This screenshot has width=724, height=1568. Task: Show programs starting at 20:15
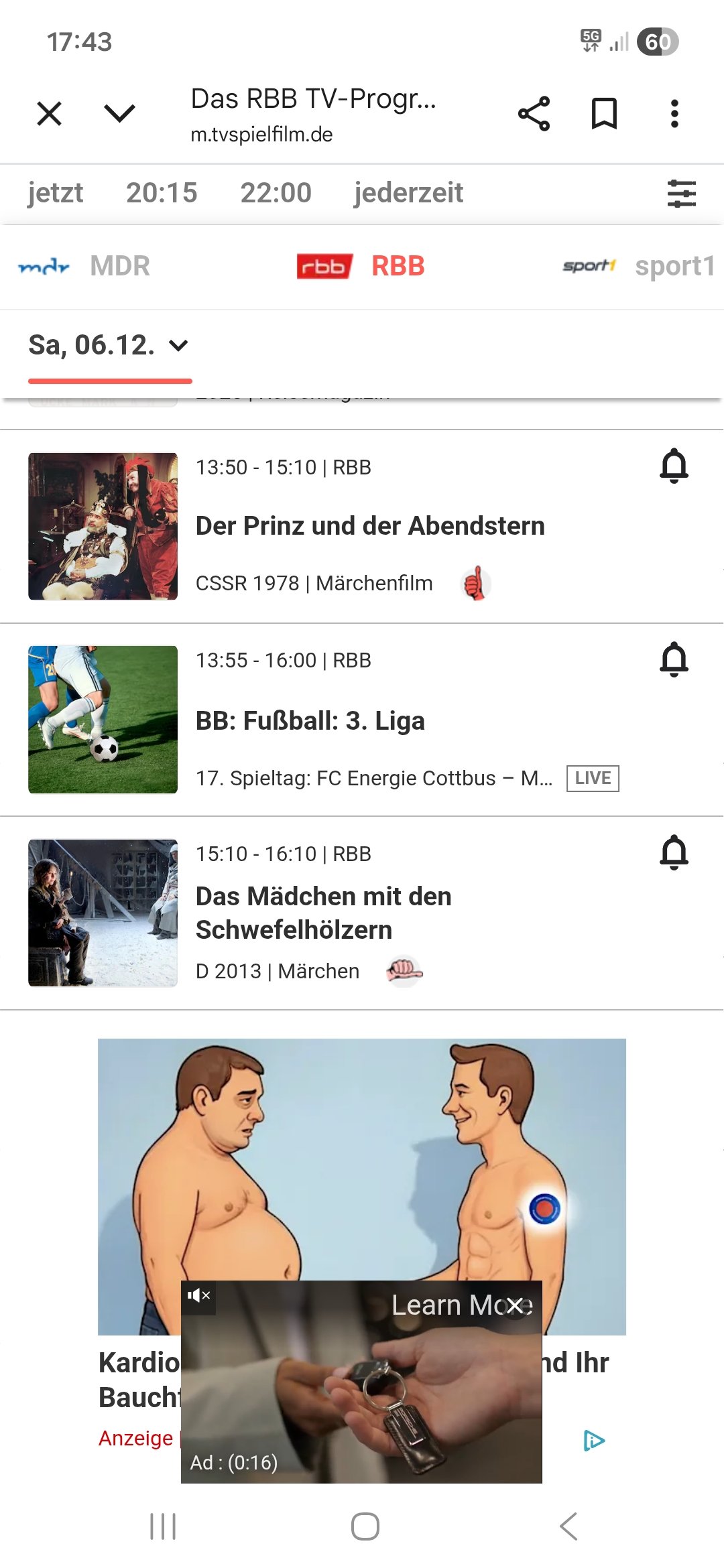[x=162, y=193]
